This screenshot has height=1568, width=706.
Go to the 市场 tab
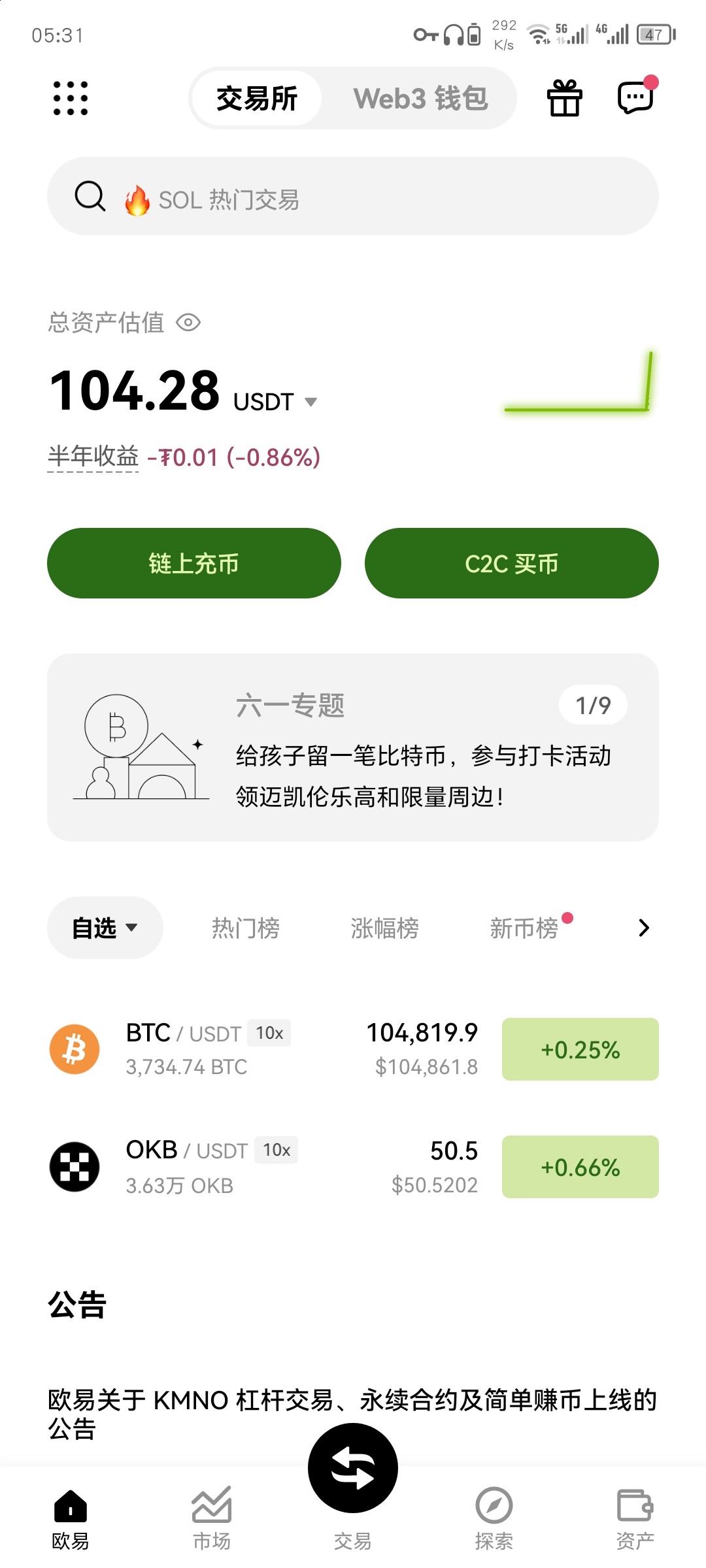coord(212,1519)
